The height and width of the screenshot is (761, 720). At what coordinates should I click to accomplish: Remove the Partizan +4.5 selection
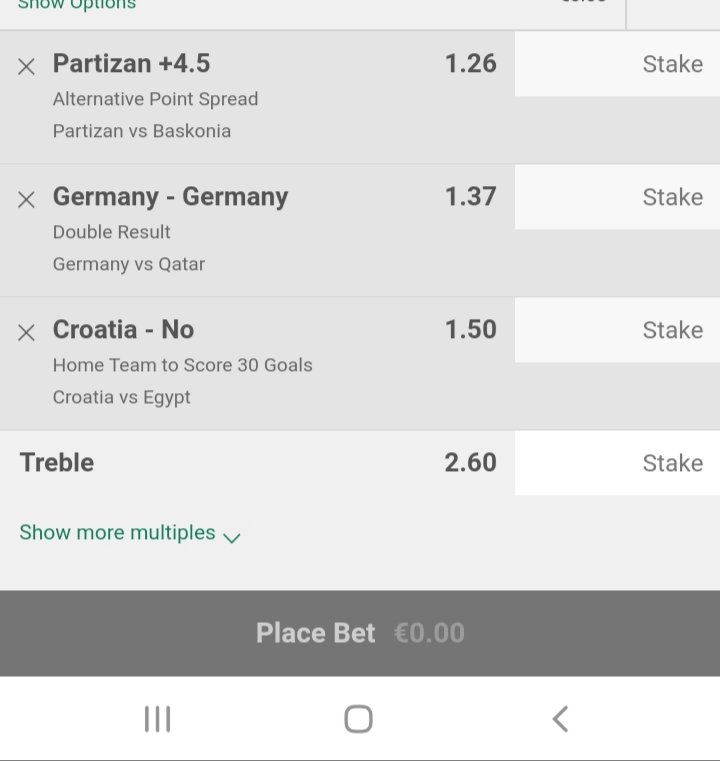pos(27,66)
